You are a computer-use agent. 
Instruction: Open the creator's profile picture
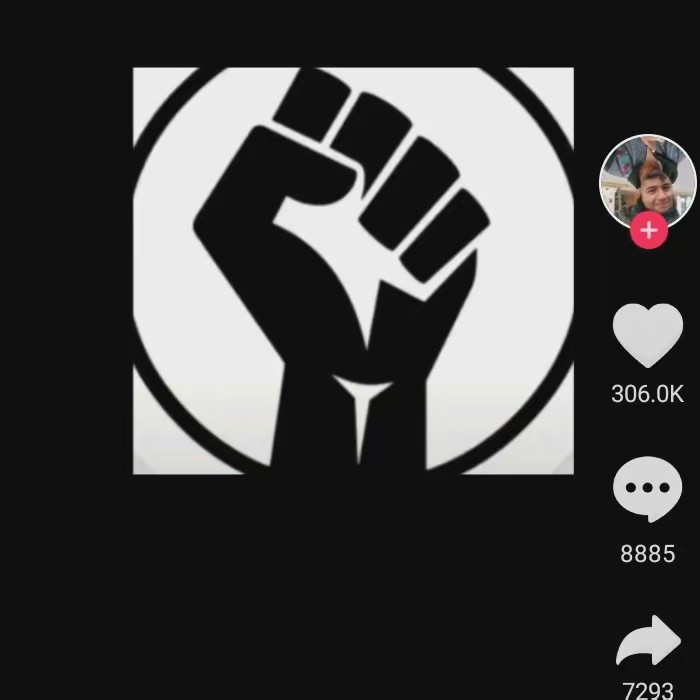point(647,180)
